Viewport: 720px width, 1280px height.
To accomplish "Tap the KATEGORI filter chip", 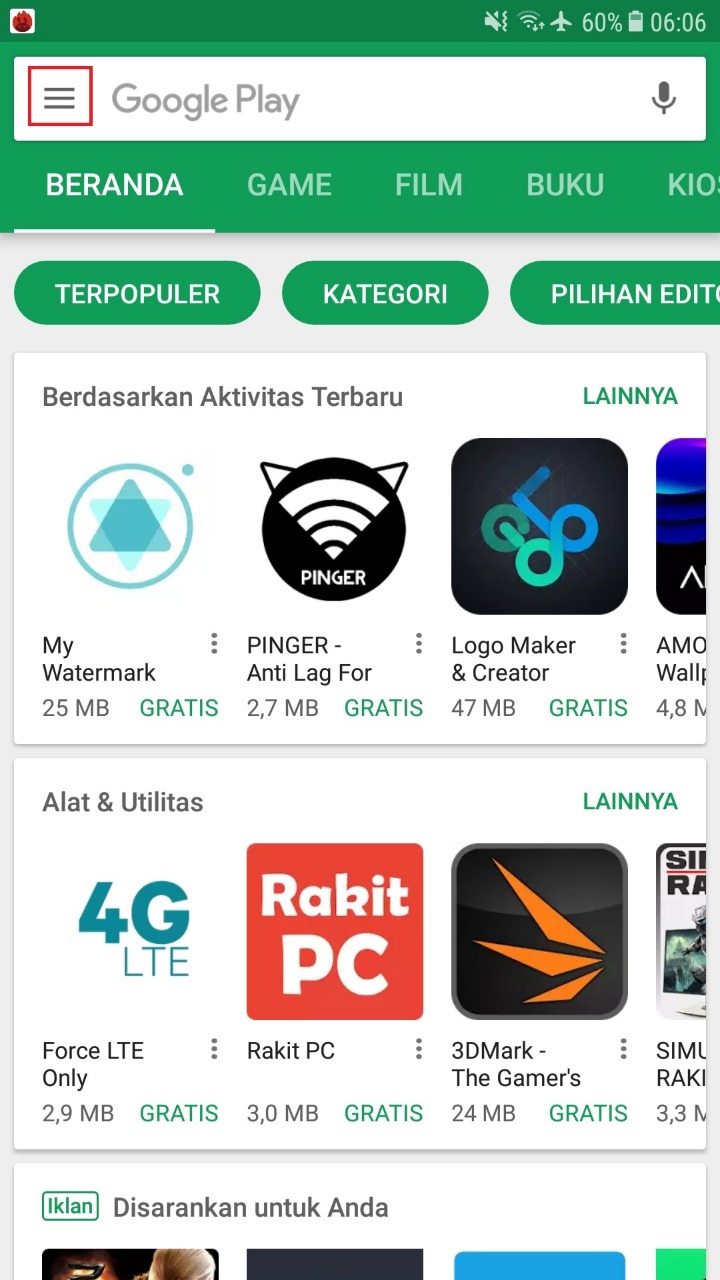I will point(385,292).
